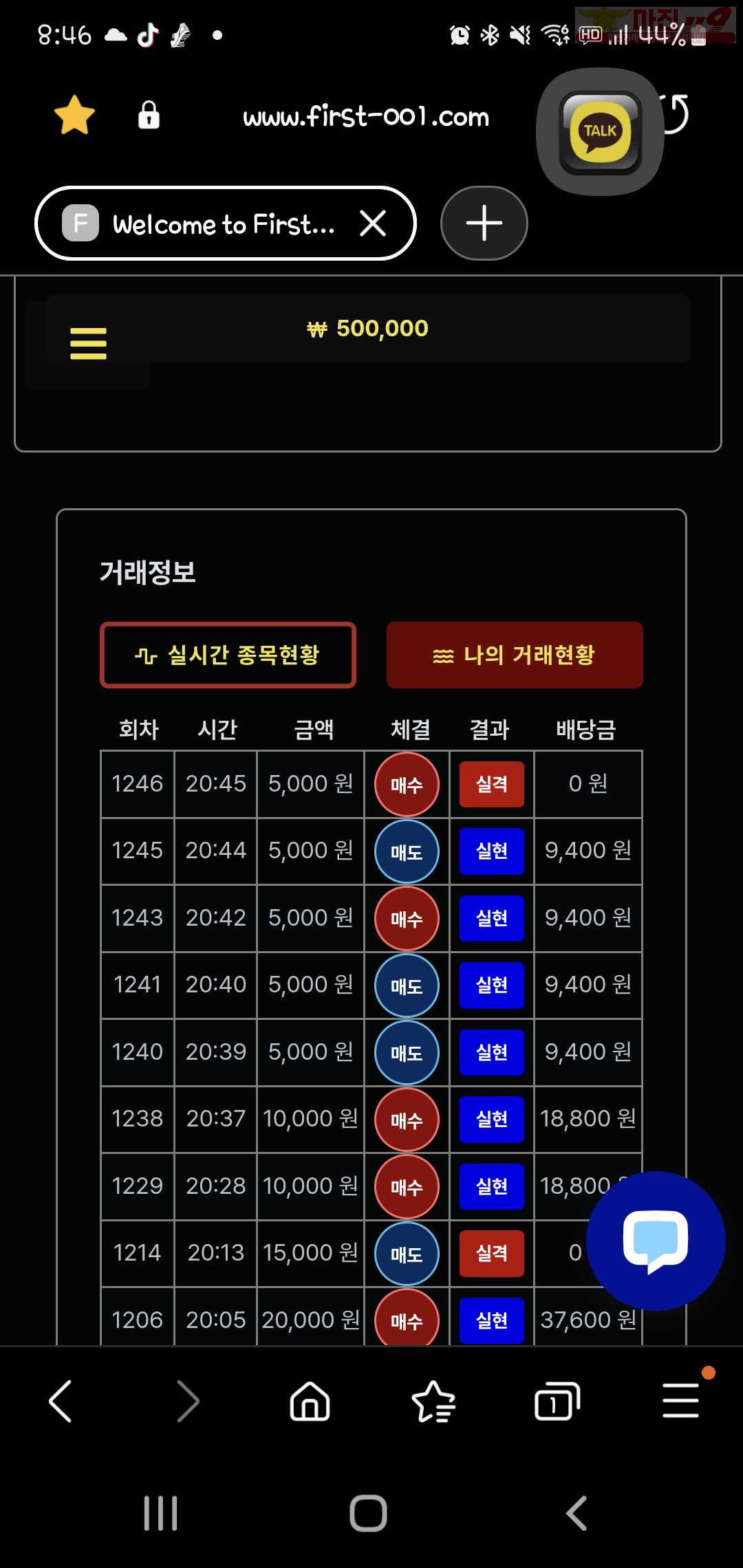Tap the yellow bookmark star icon
743x1568 pixels.
coord(74,115)
